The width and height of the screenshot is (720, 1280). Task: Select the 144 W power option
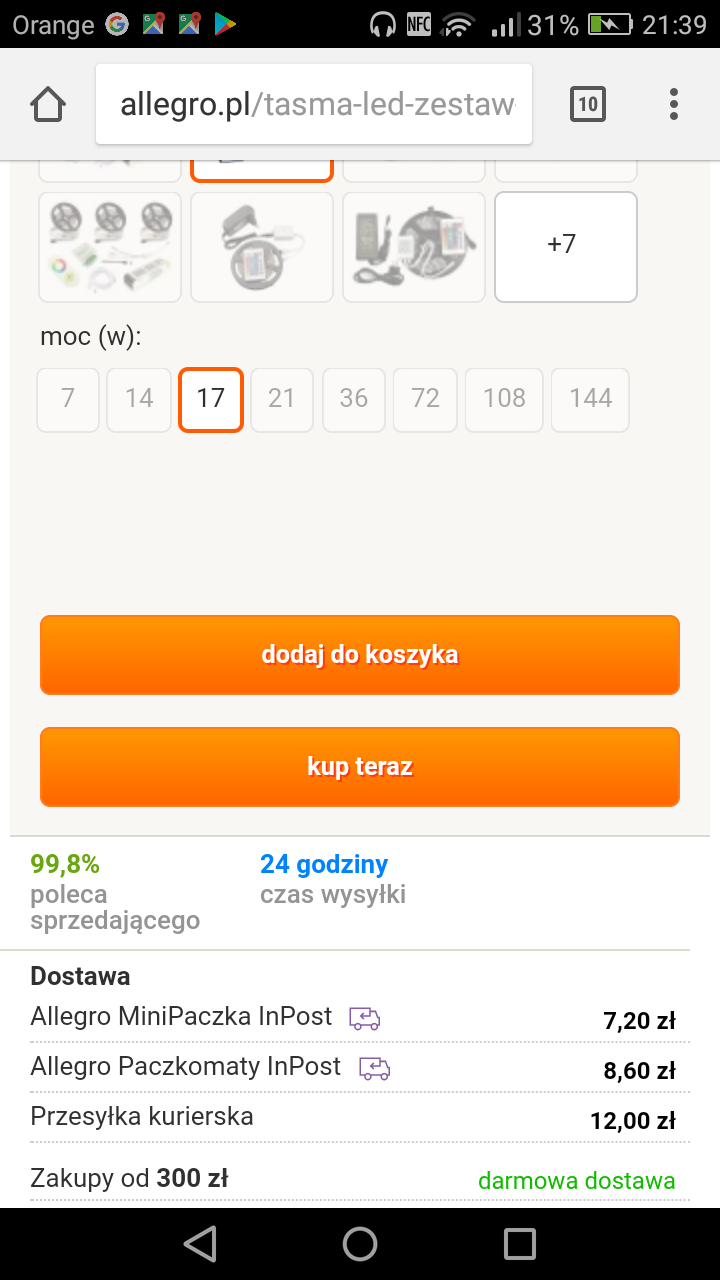[590, 399]
